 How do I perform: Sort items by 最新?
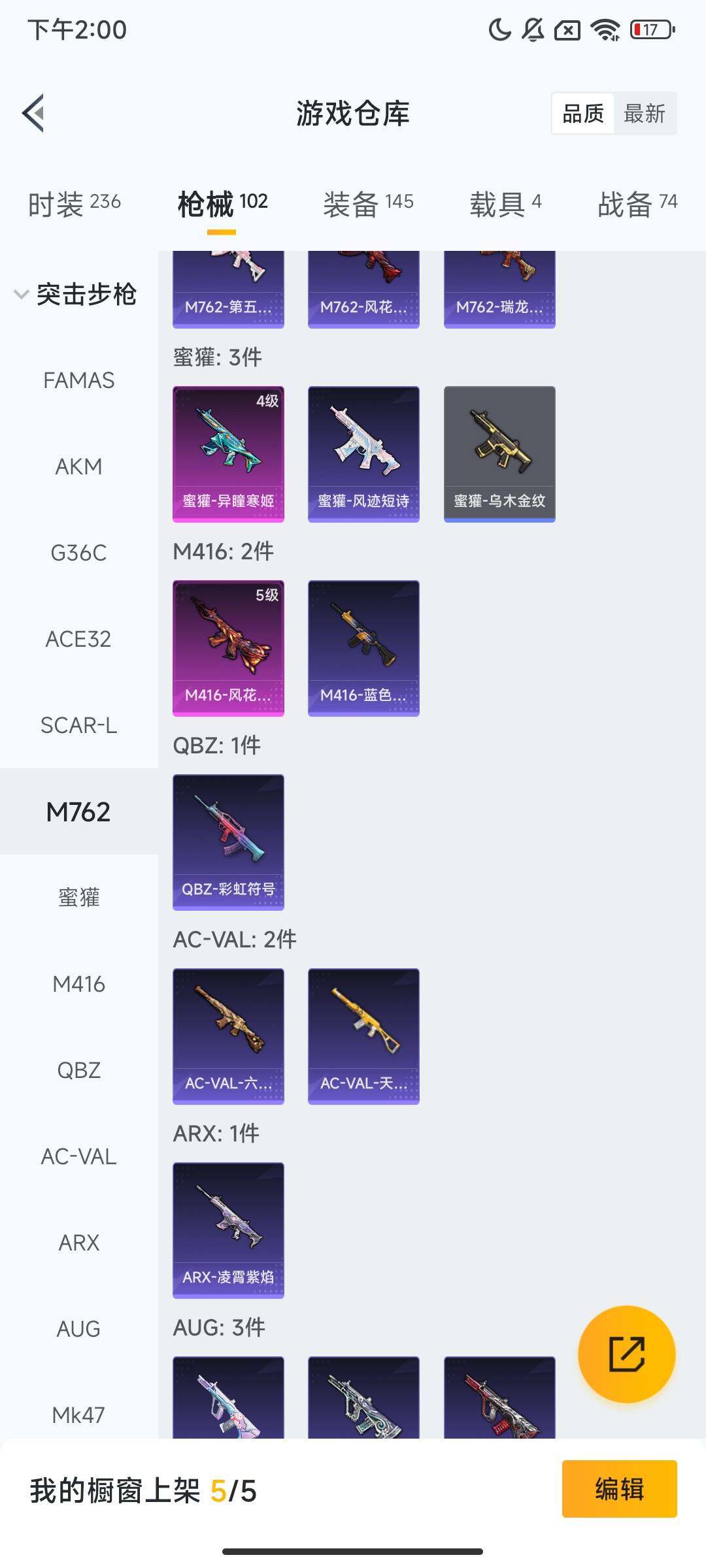tap(644, 114)
